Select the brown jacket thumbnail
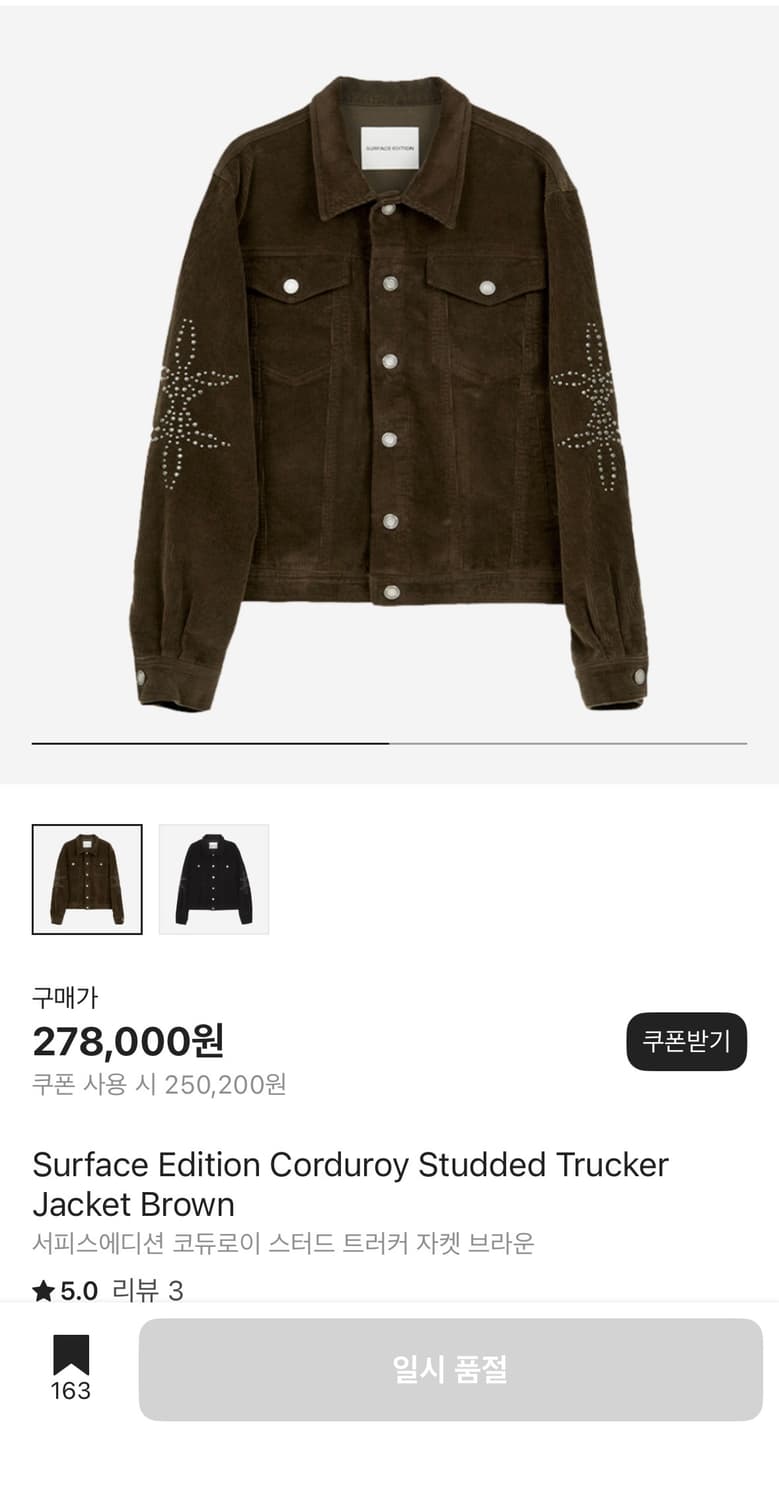 coord(87,879)
